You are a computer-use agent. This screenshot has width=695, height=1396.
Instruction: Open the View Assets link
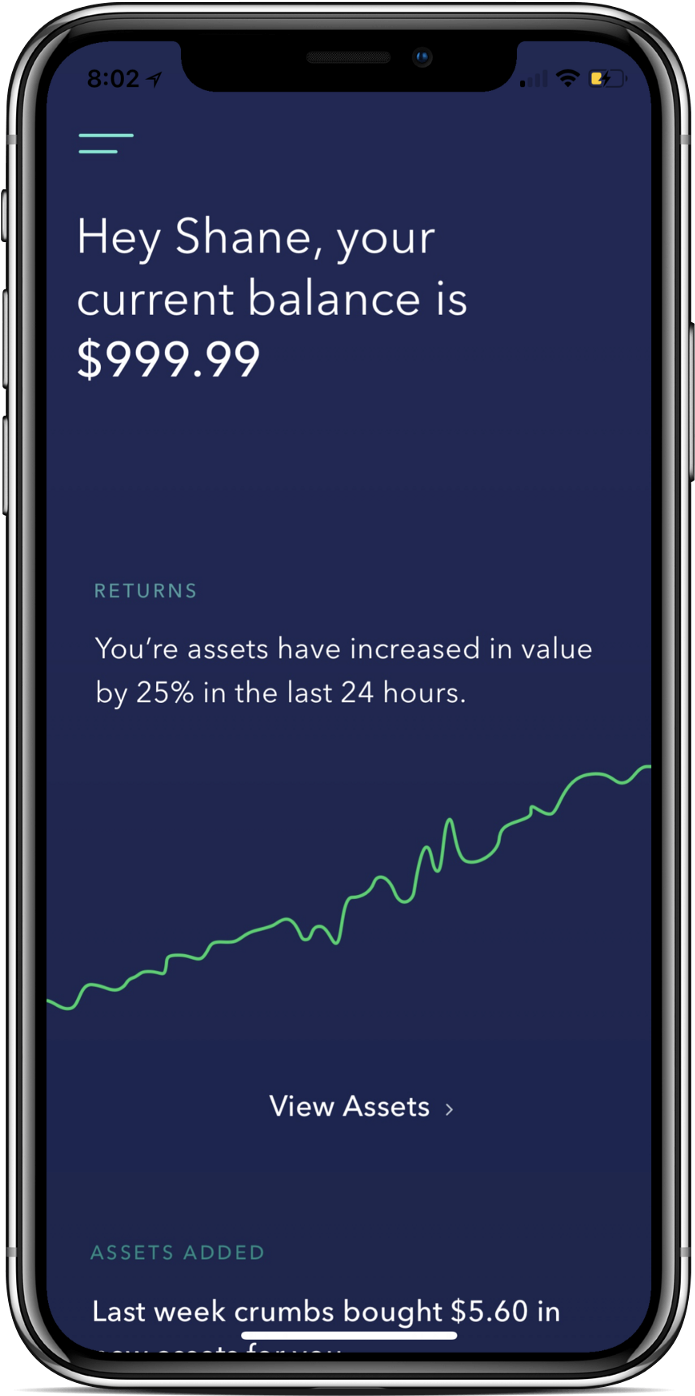pyautogui.click(x=361, y=1106)
